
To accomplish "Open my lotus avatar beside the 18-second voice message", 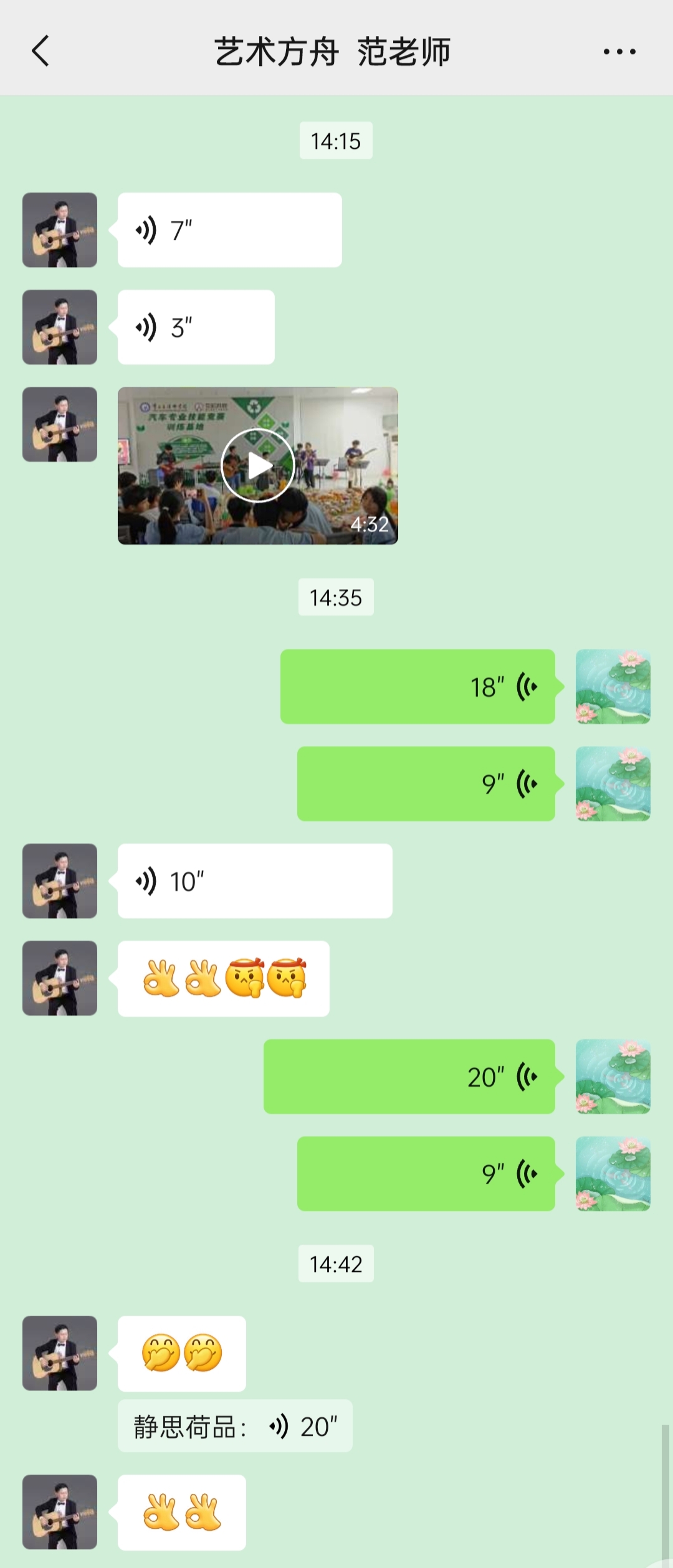I will pos(613,687).
